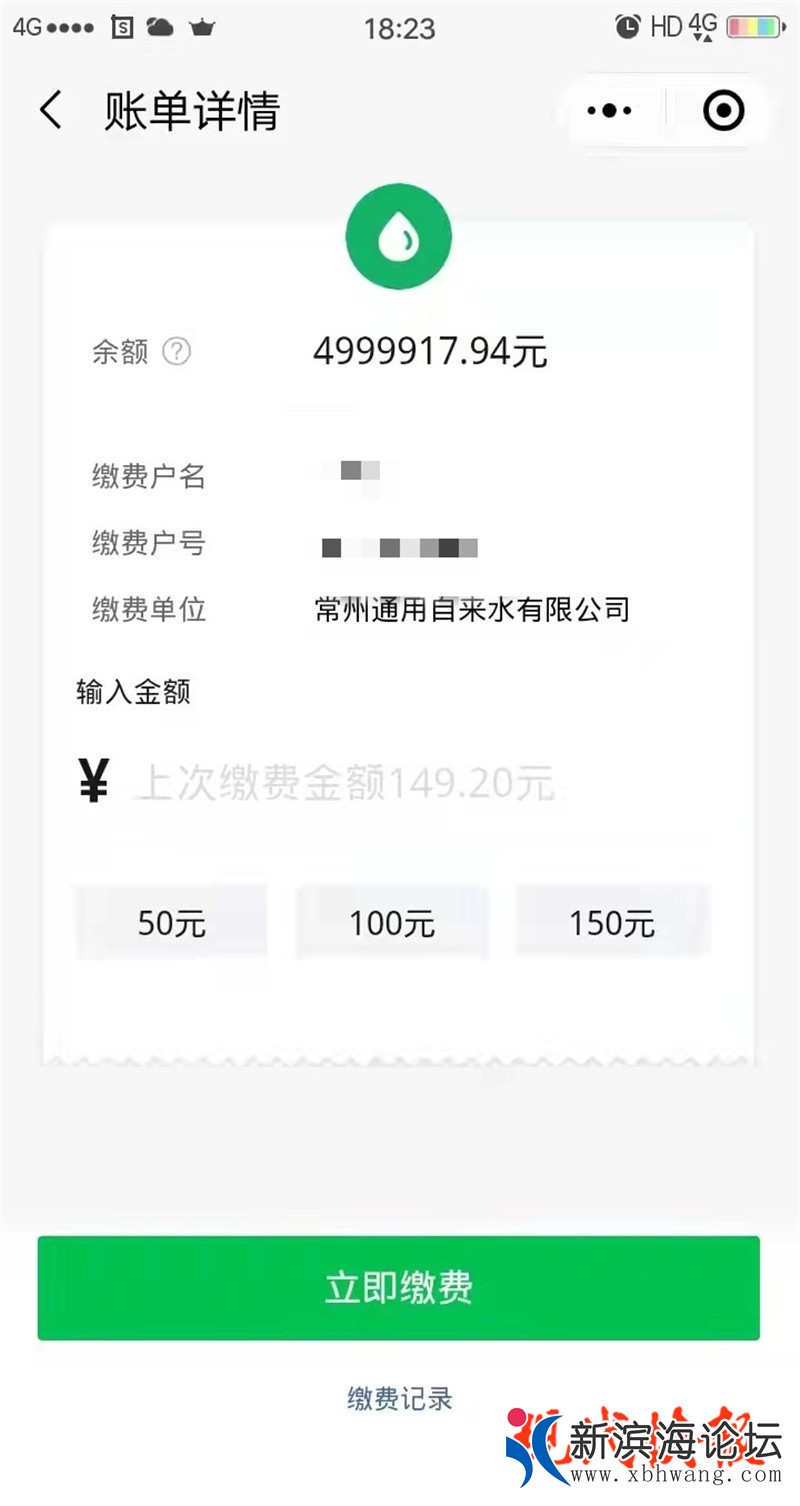Tap the green water drop icon
The width and height of the screenshot is (800, 1506).
click(398, 236)
